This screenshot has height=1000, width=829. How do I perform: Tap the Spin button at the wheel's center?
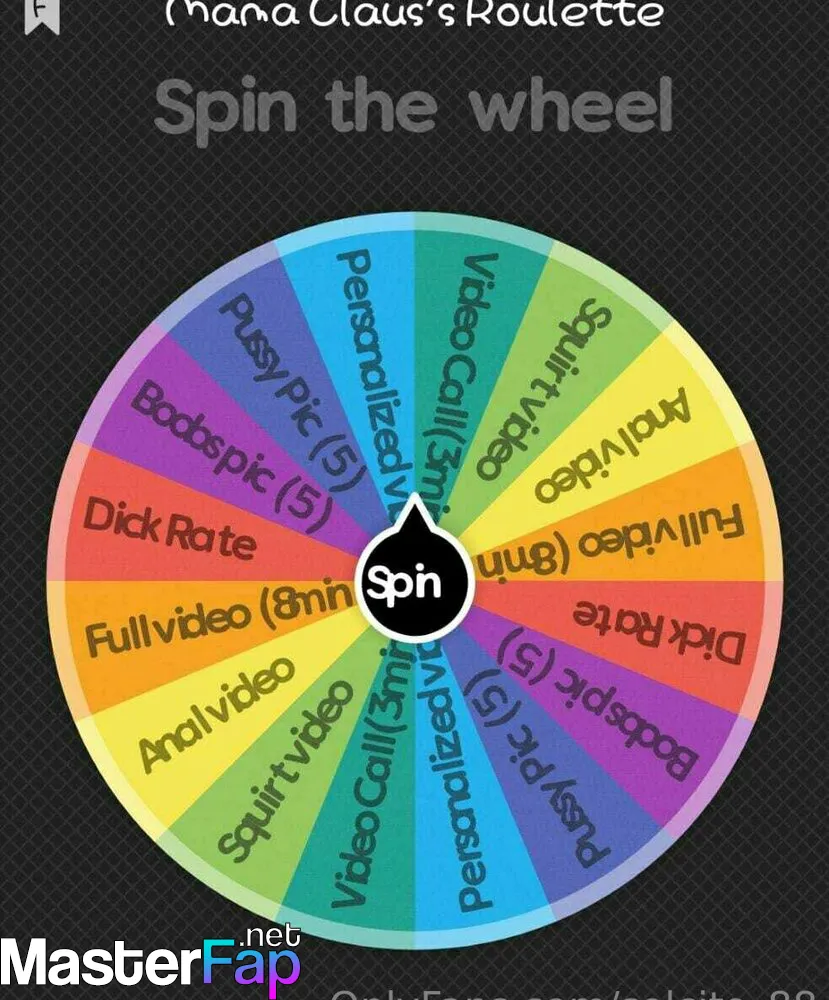pos(414,582)
